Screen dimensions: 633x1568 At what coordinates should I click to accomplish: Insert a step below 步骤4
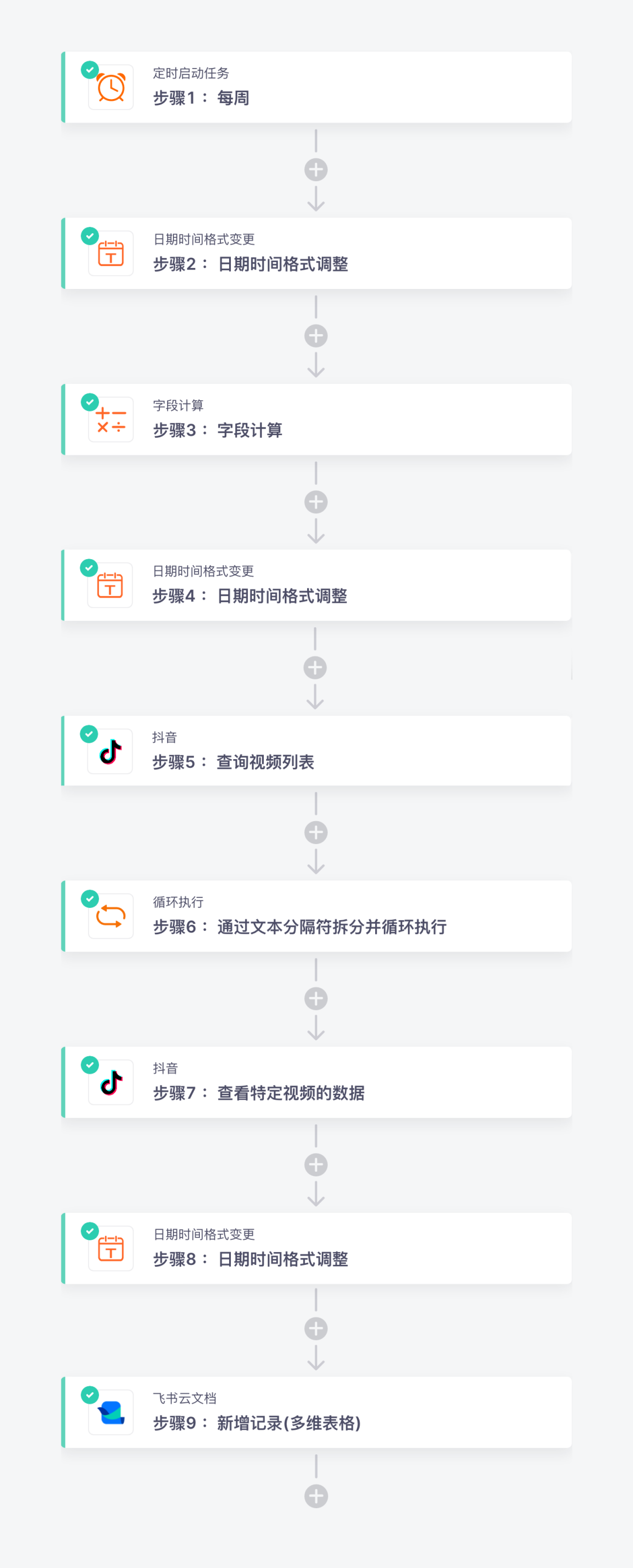[315, 668]
